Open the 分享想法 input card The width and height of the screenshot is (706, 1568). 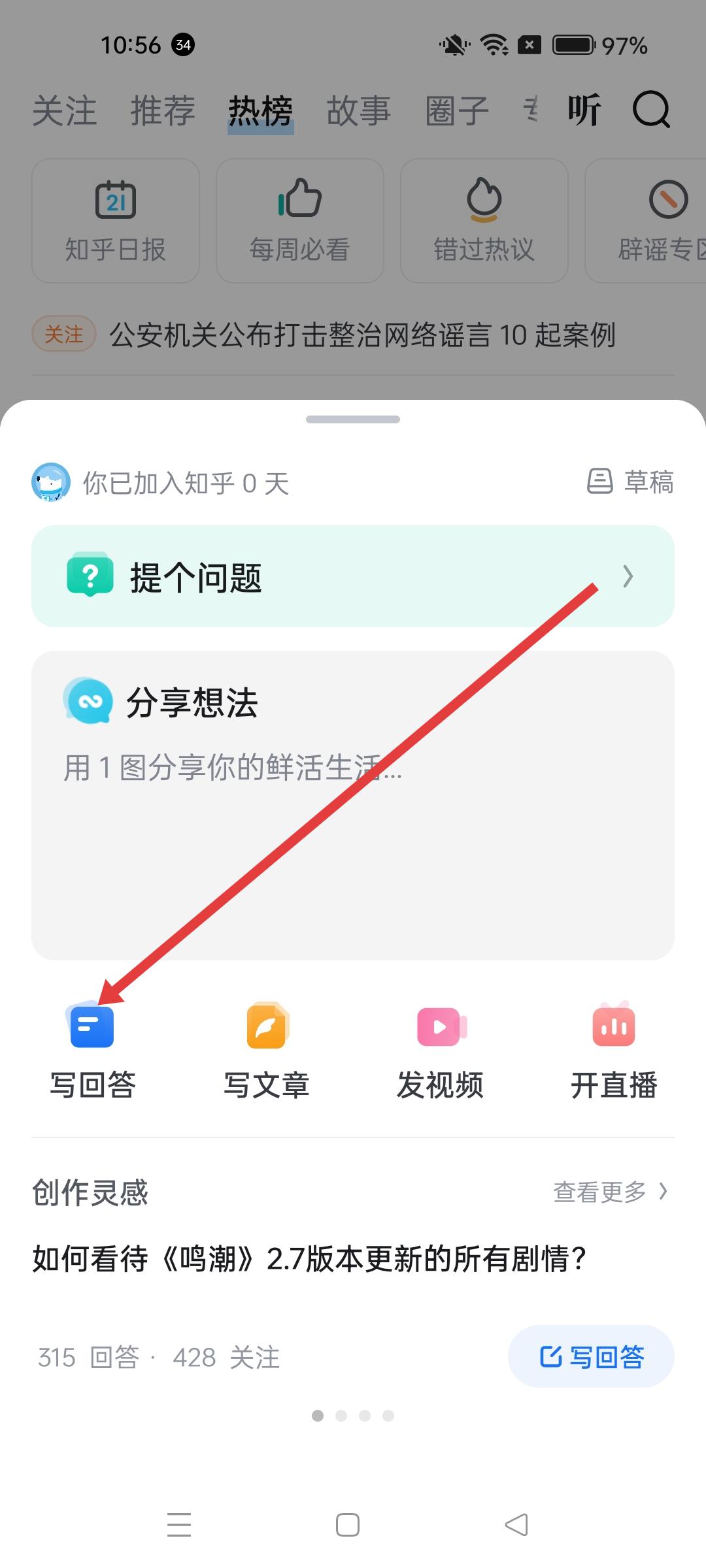point(353,805)
